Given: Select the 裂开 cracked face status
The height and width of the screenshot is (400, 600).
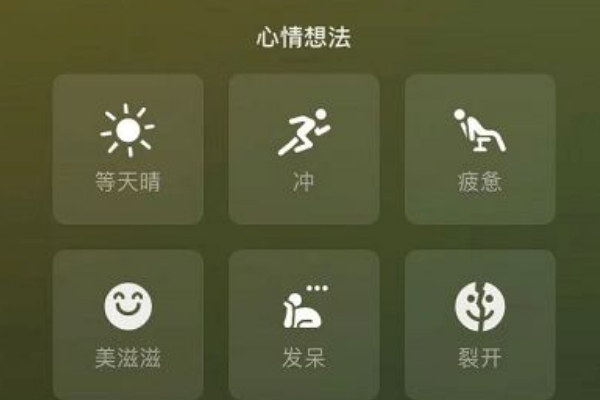Looking at the screenshot, I should 480,322.
